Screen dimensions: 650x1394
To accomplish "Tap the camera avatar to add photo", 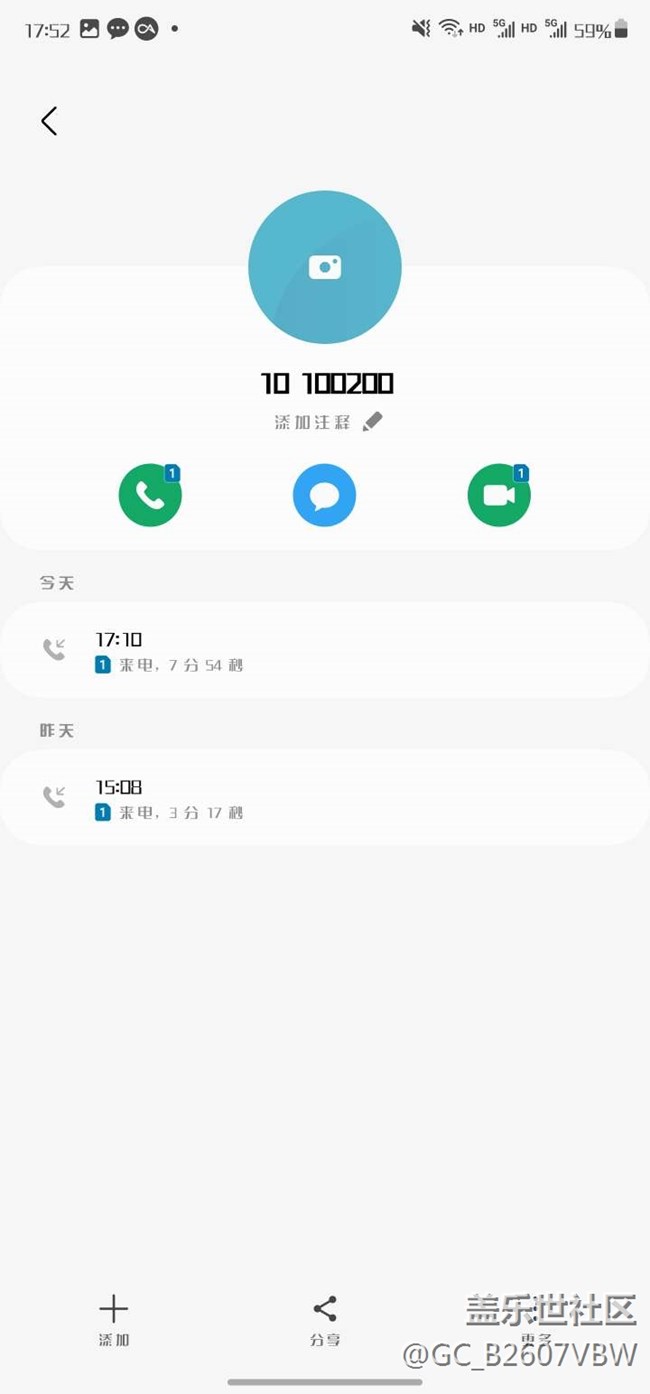I will pos(325,267).
